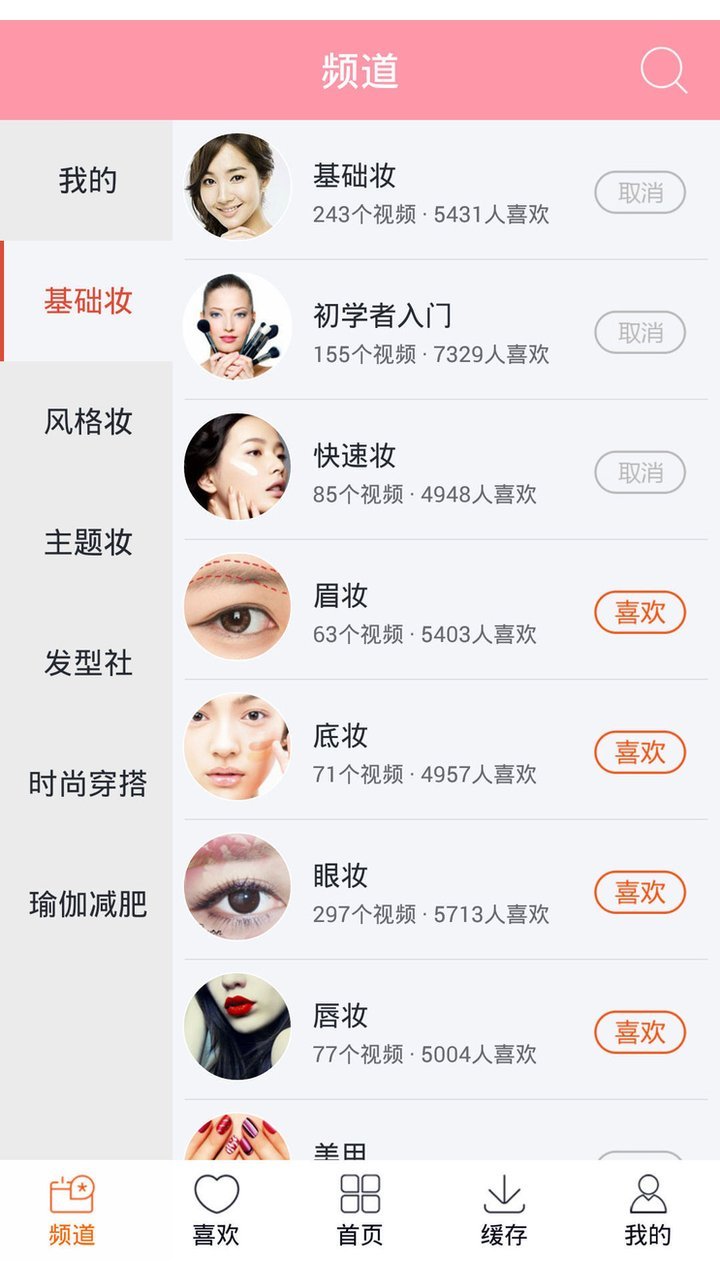The image size is (720, 1280).
Task: Select 我的 in the side categories
Action: point(87,181)
